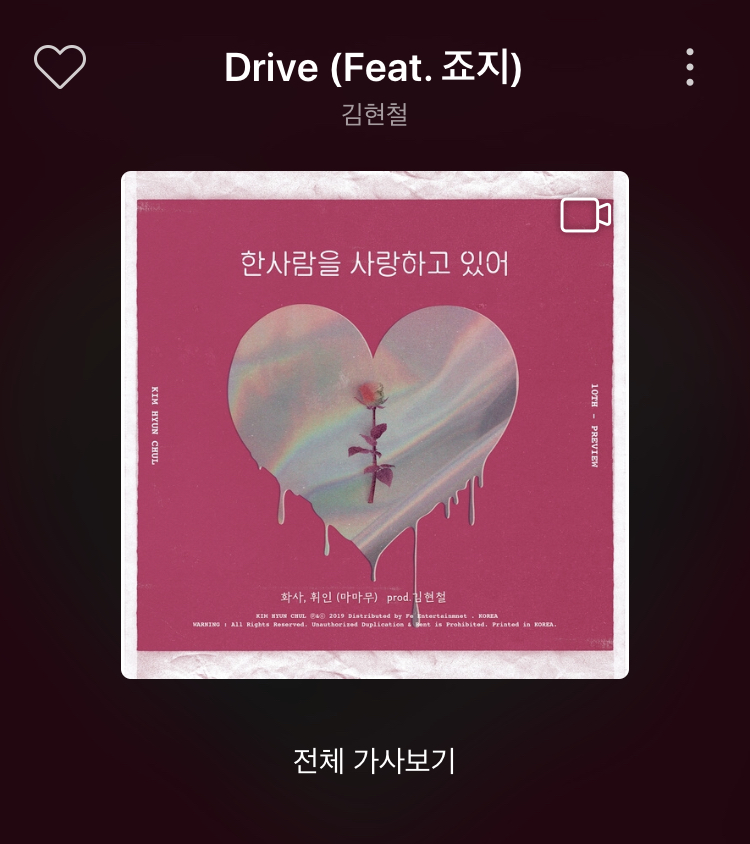Open the music video via the camera icon
Screen dimensions: 750x844
click(585, 215)
